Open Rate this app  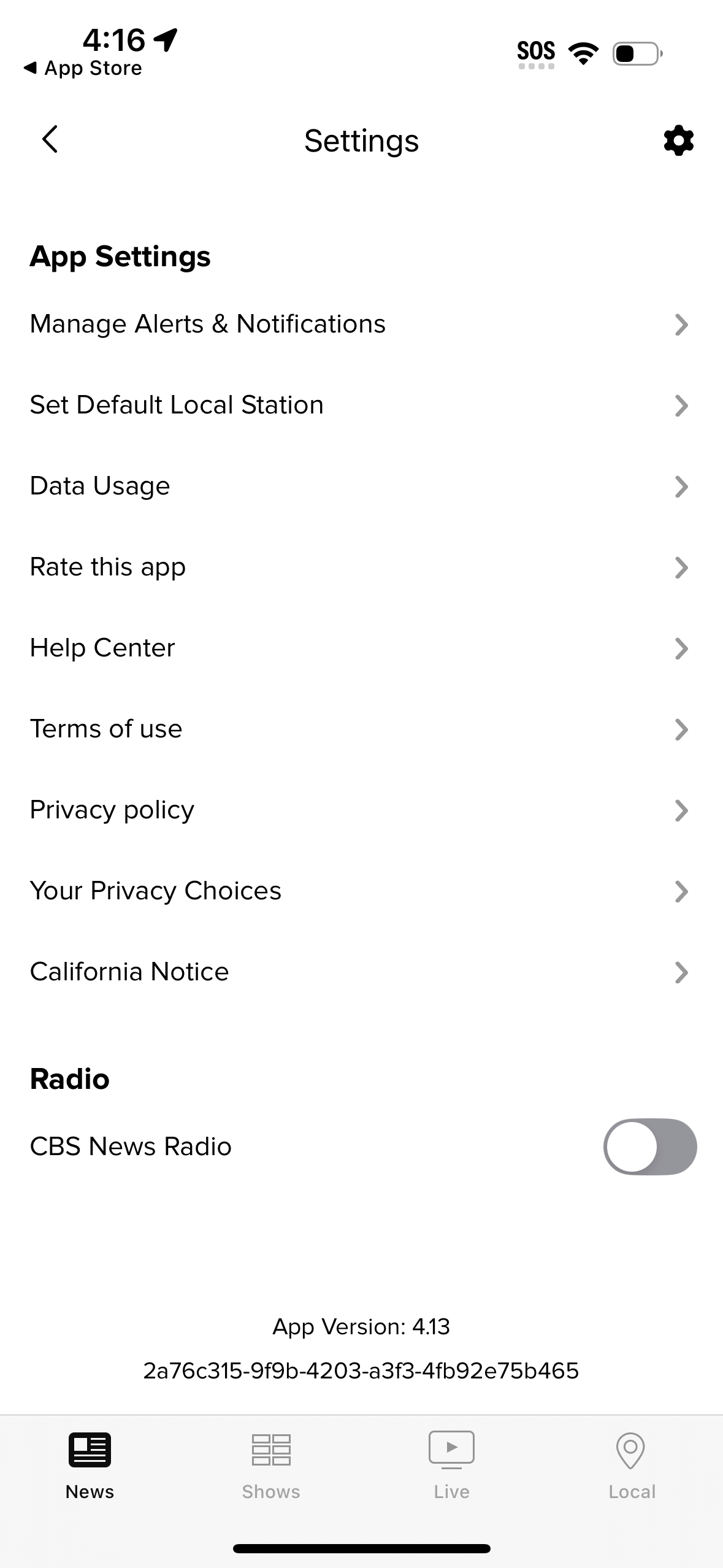click(x=362, y=567)
